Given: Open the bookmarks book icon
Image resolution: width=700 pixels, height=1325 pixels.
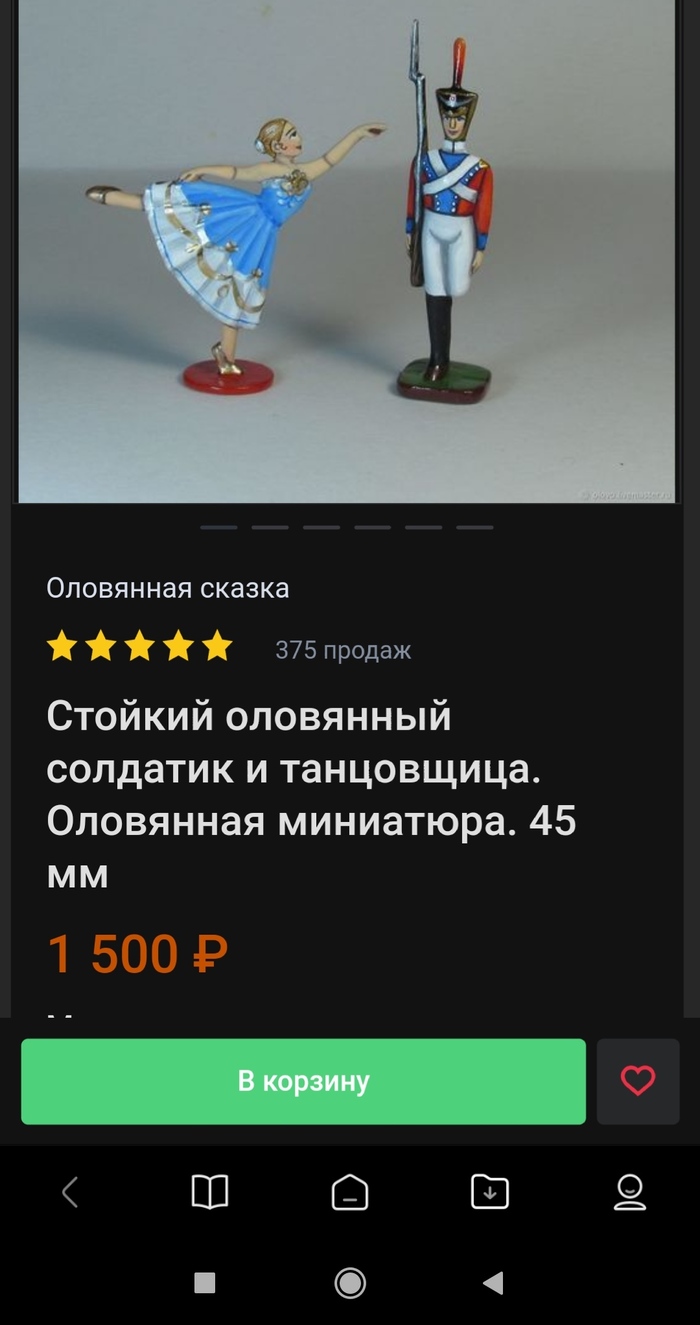Looking at the screenshot, I should click(x=210, y=1192).
